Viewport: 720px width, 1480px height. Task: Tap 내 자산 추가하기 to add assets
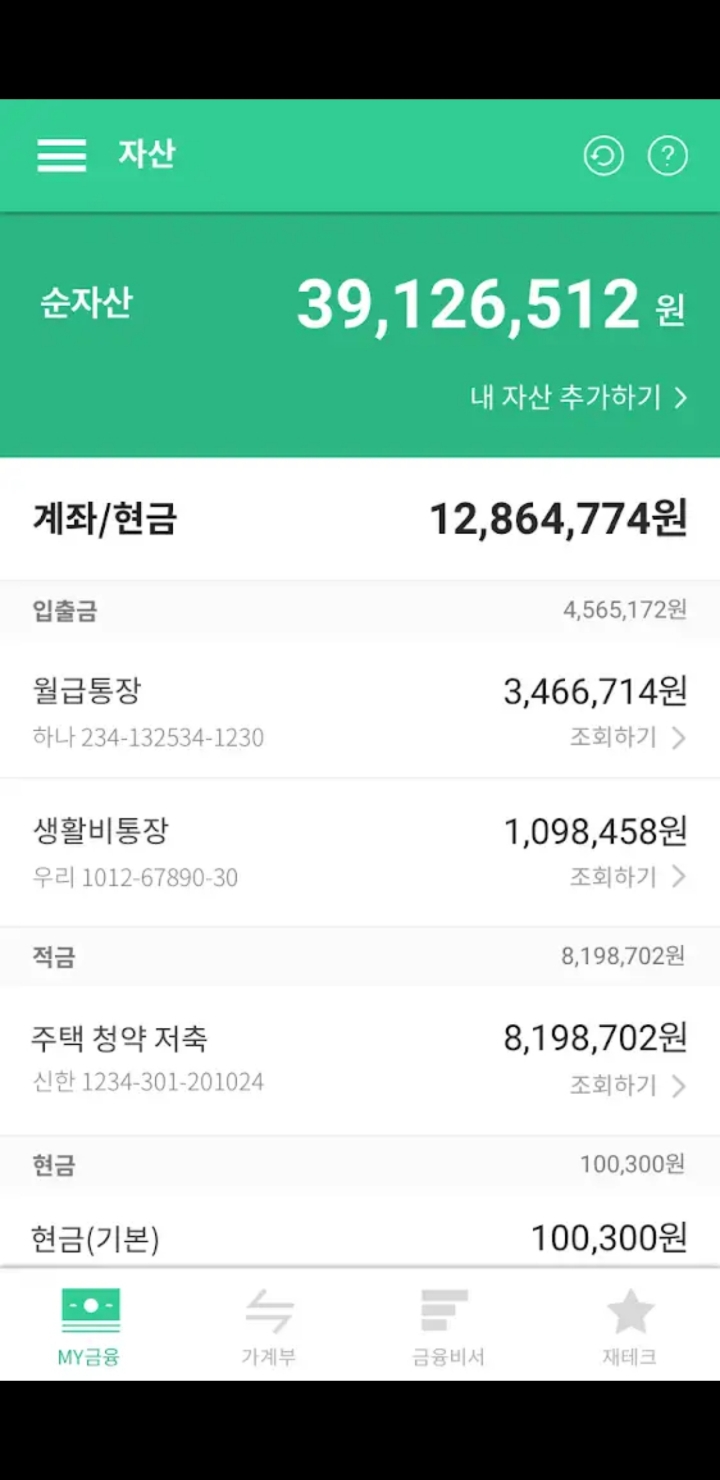(x=578, y=397)
